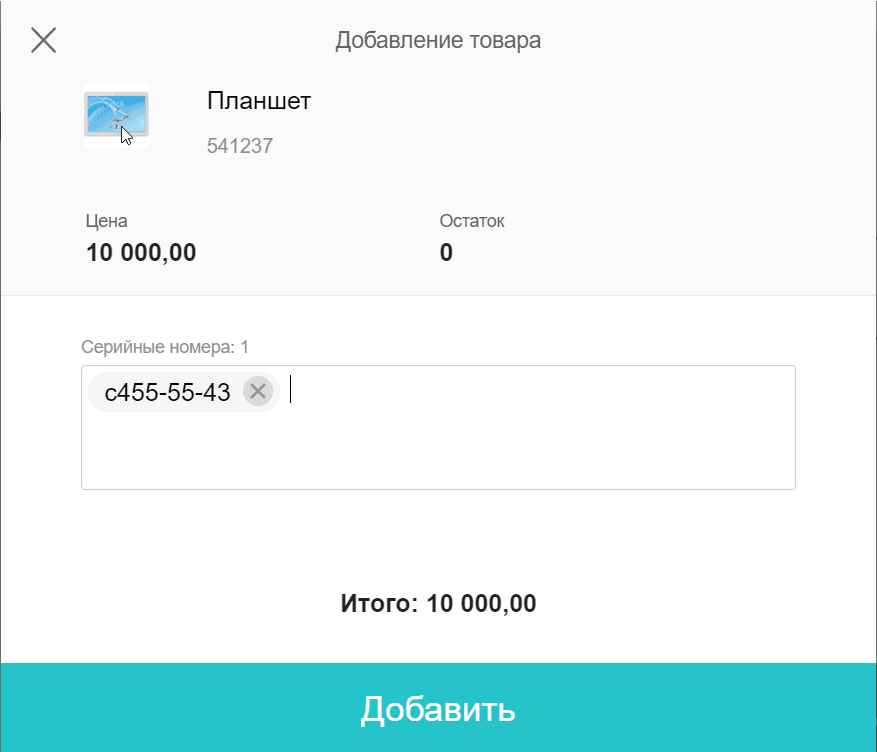
Task: Close the Добавление товара dialog
Action: (44, 40)
